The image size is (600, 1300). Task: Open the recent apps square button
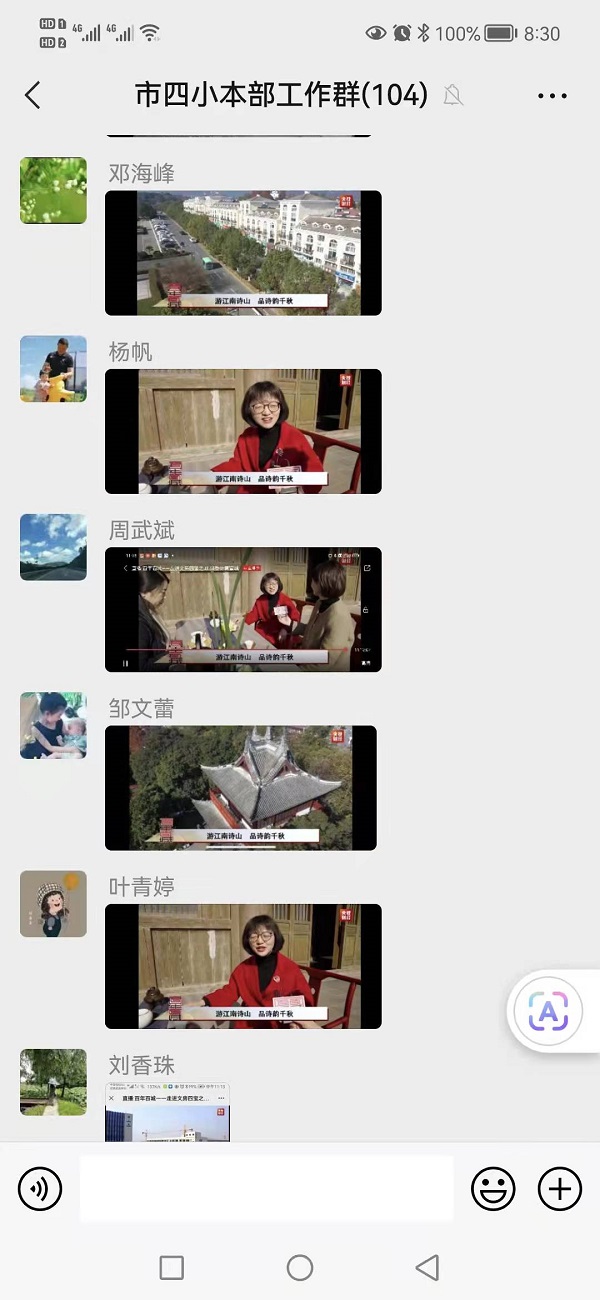[x=172, y=1268]
